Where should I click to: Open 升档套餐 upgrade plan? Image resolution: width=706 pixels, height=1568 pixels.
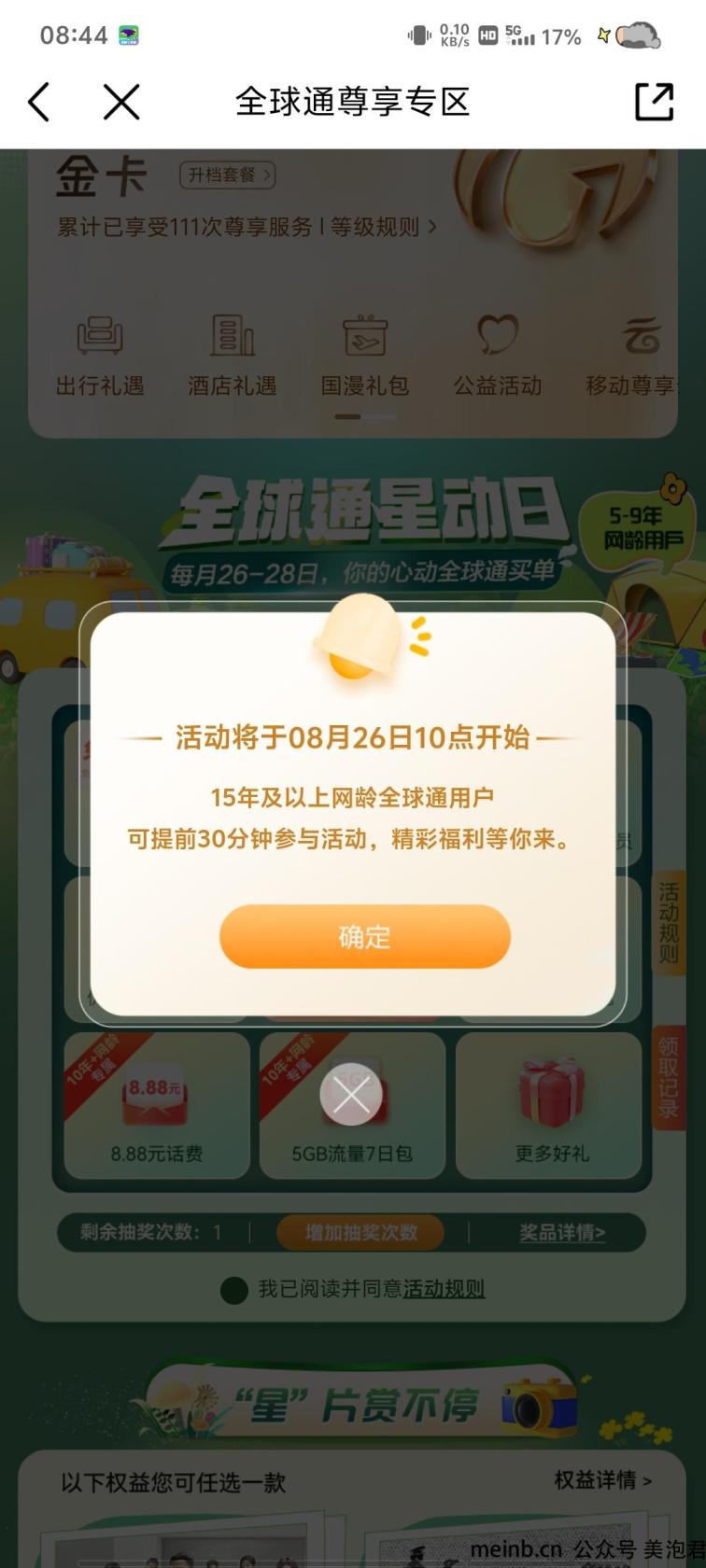[227, 175]
